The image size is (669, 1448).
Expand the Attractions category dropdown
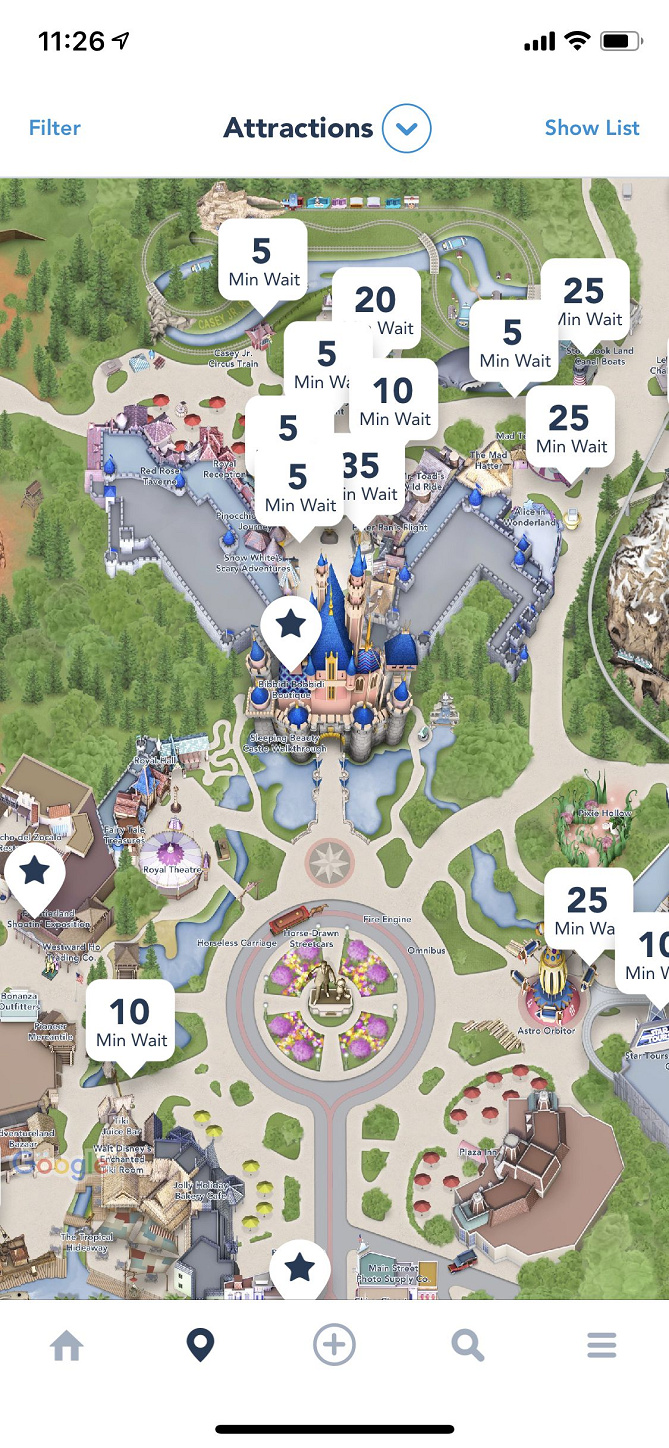coord(406,129)
